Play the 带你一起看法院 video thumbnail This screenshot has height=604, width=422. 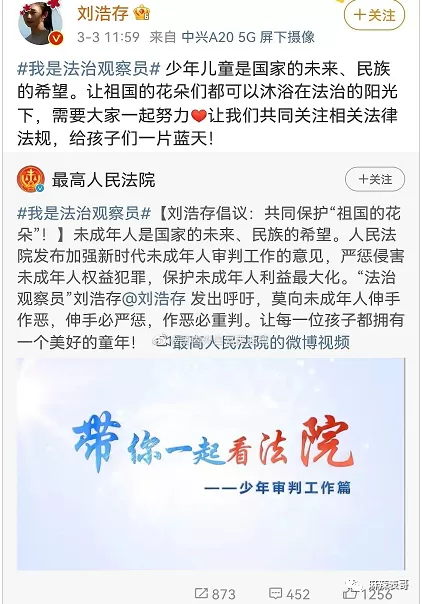(x=211, y=464)
